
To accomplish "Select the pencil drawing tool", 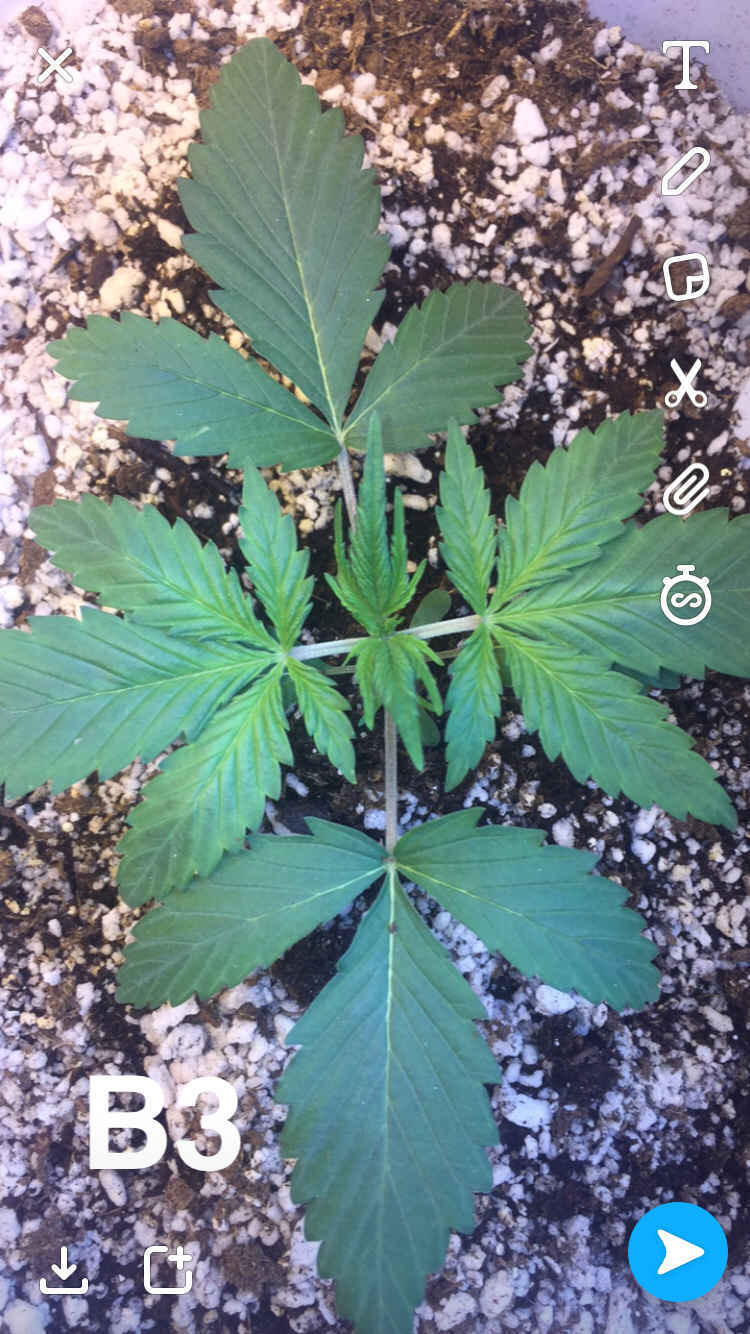I will coord(686,171).
